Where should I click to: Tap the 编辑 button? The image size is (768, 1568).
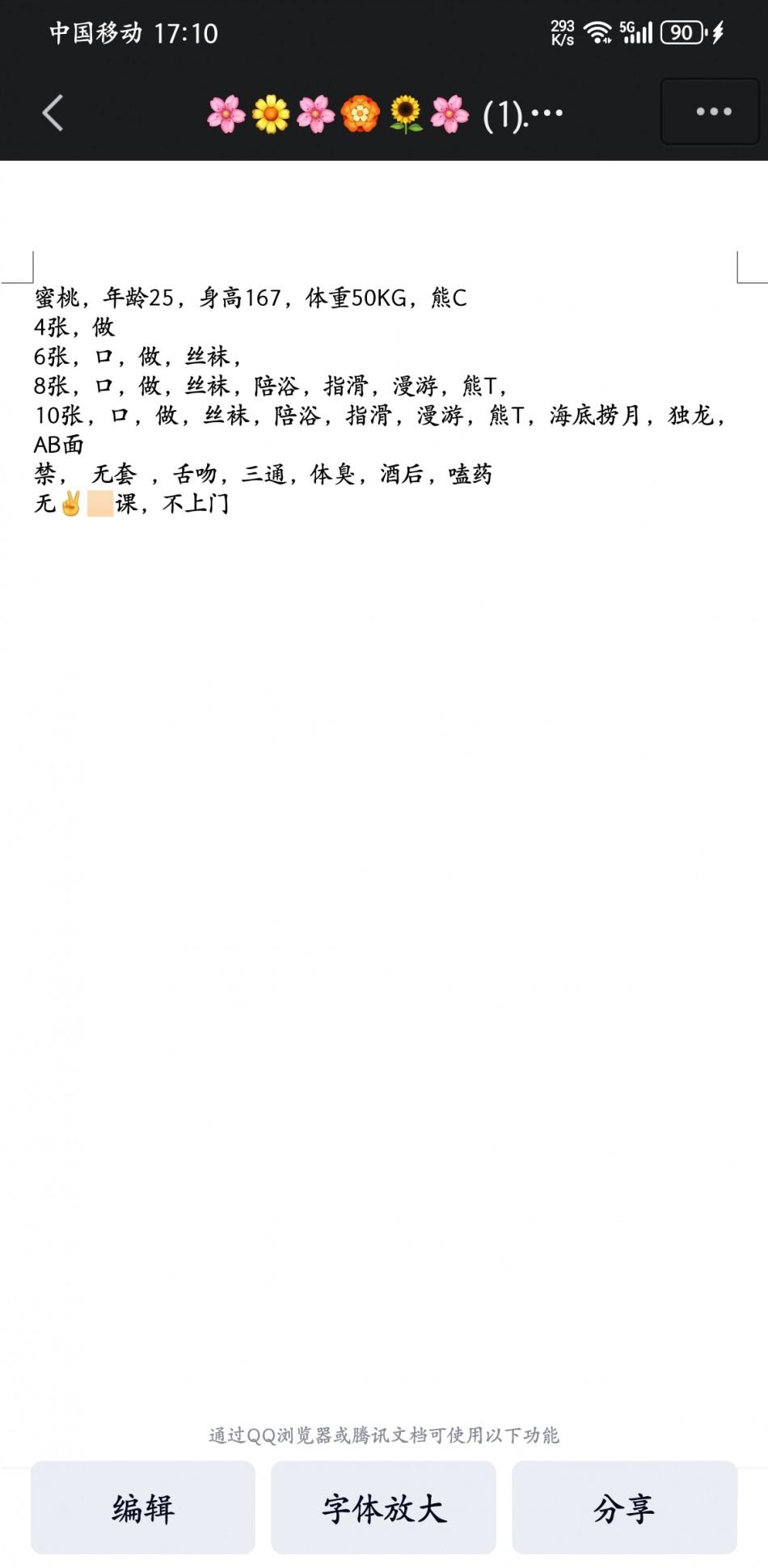pyautogui.click(x=143, y=1508)
